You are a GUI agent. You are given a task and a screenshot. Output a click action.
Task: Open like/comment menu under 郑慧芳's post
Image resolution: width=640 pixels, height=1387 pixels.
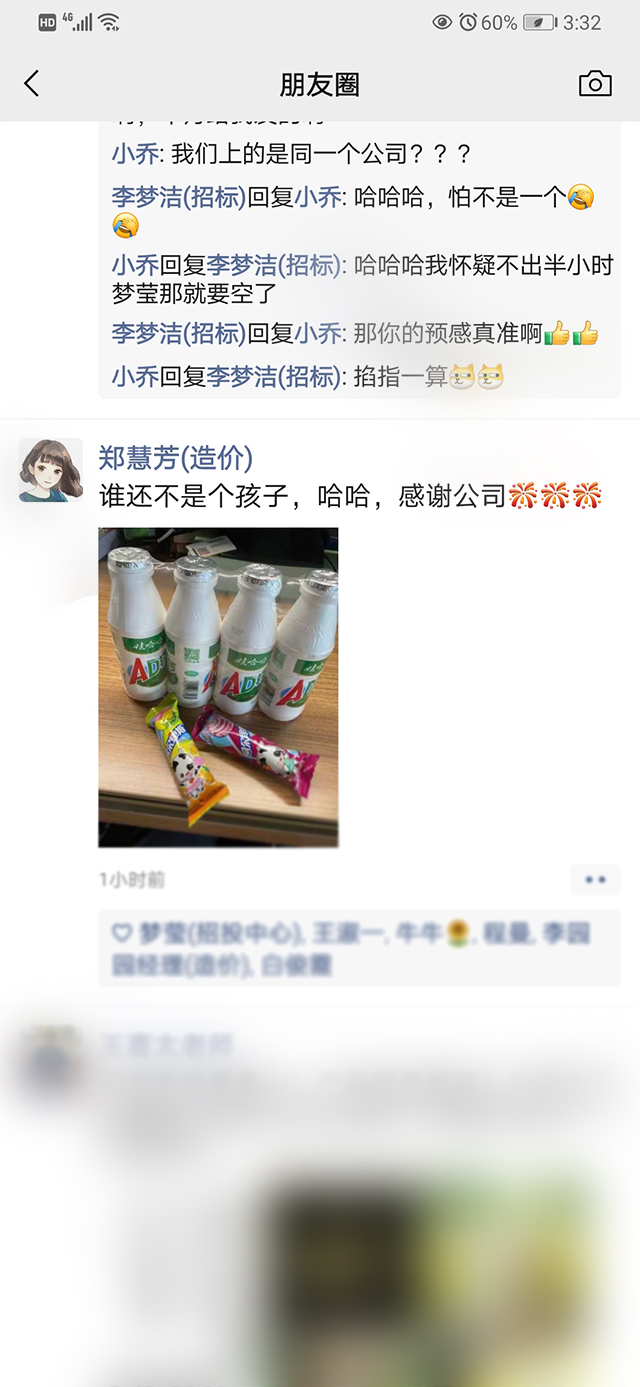[x=595, y=879]
